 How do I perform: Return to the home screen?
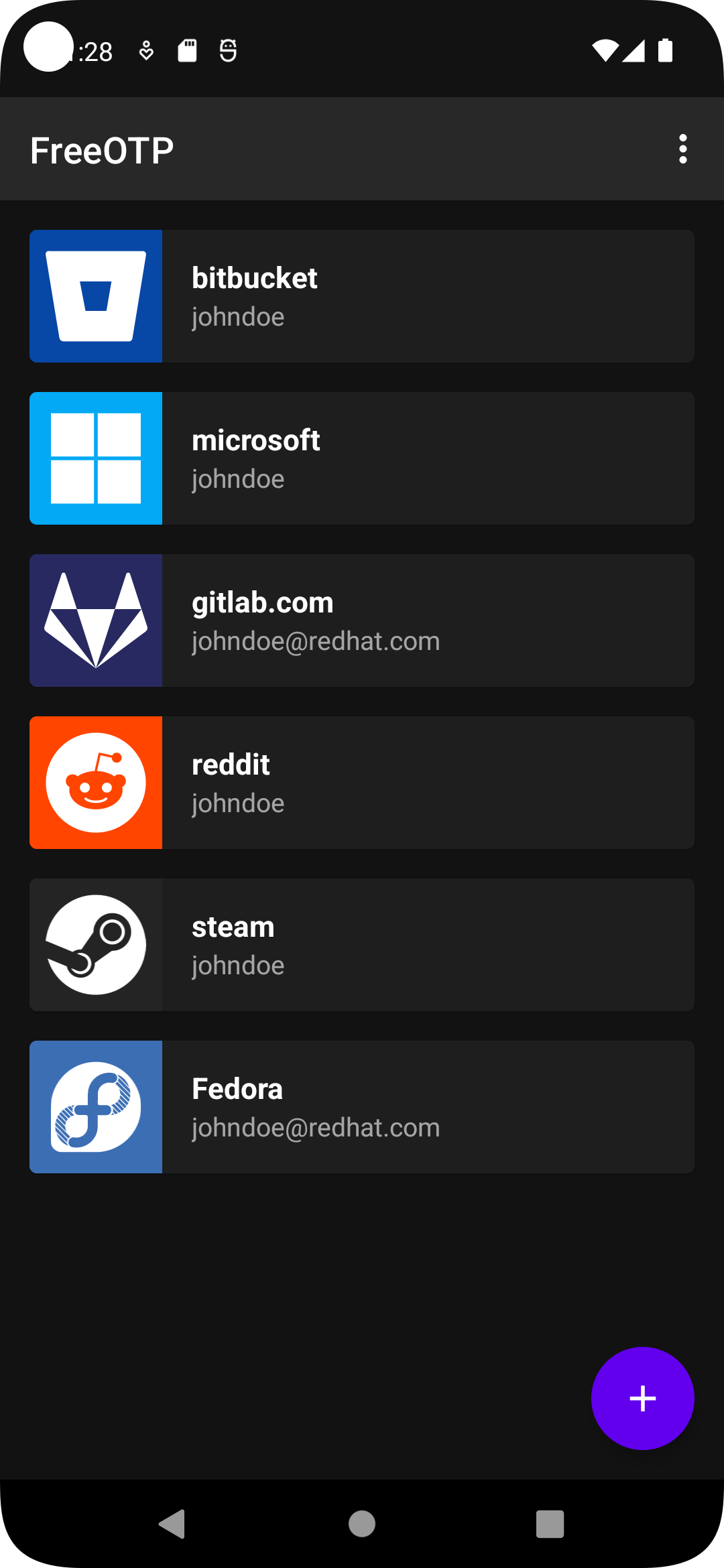(362, 1524)
